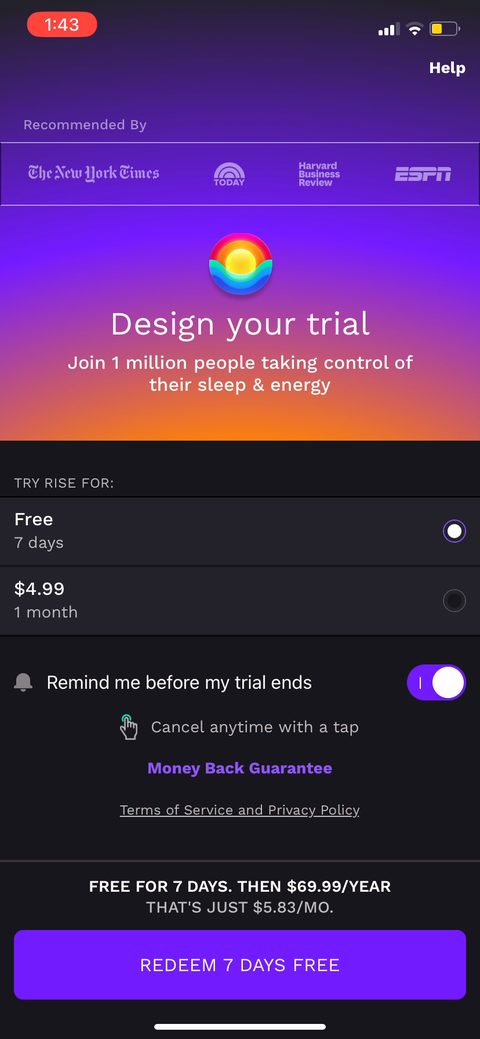This screenshot has width=480, height=1039.
Task: Select the Free 7 days trial option
Action: [x=240, y=531]
